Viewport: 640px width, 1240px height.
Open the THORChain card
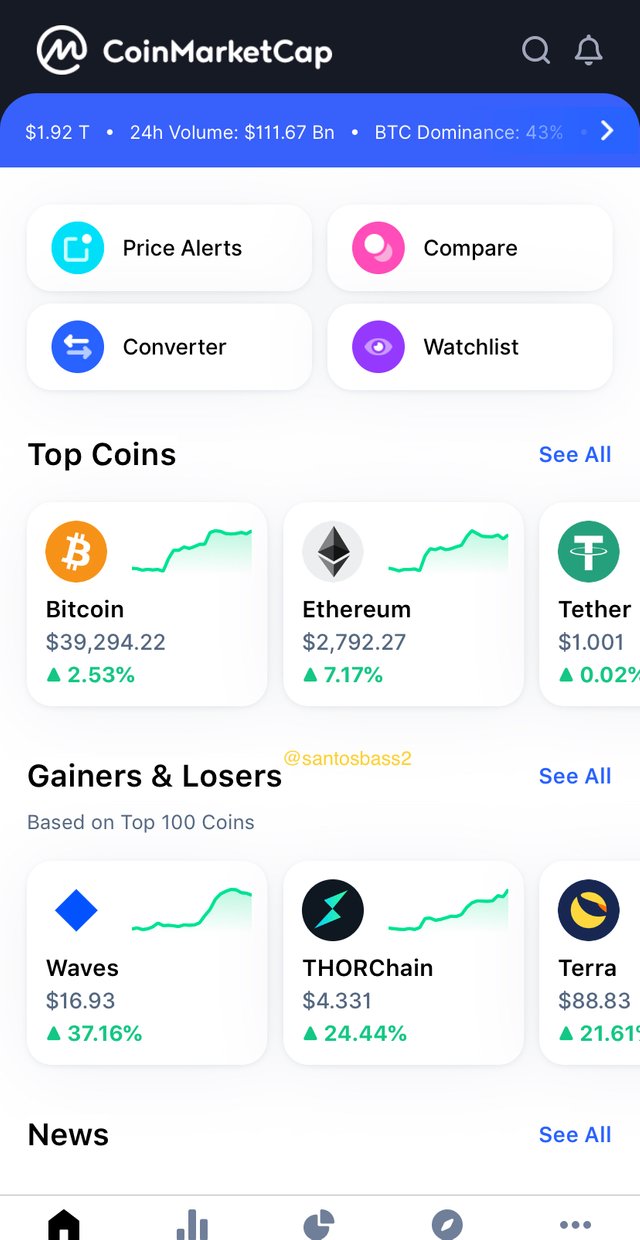click(x=403, y=962)
